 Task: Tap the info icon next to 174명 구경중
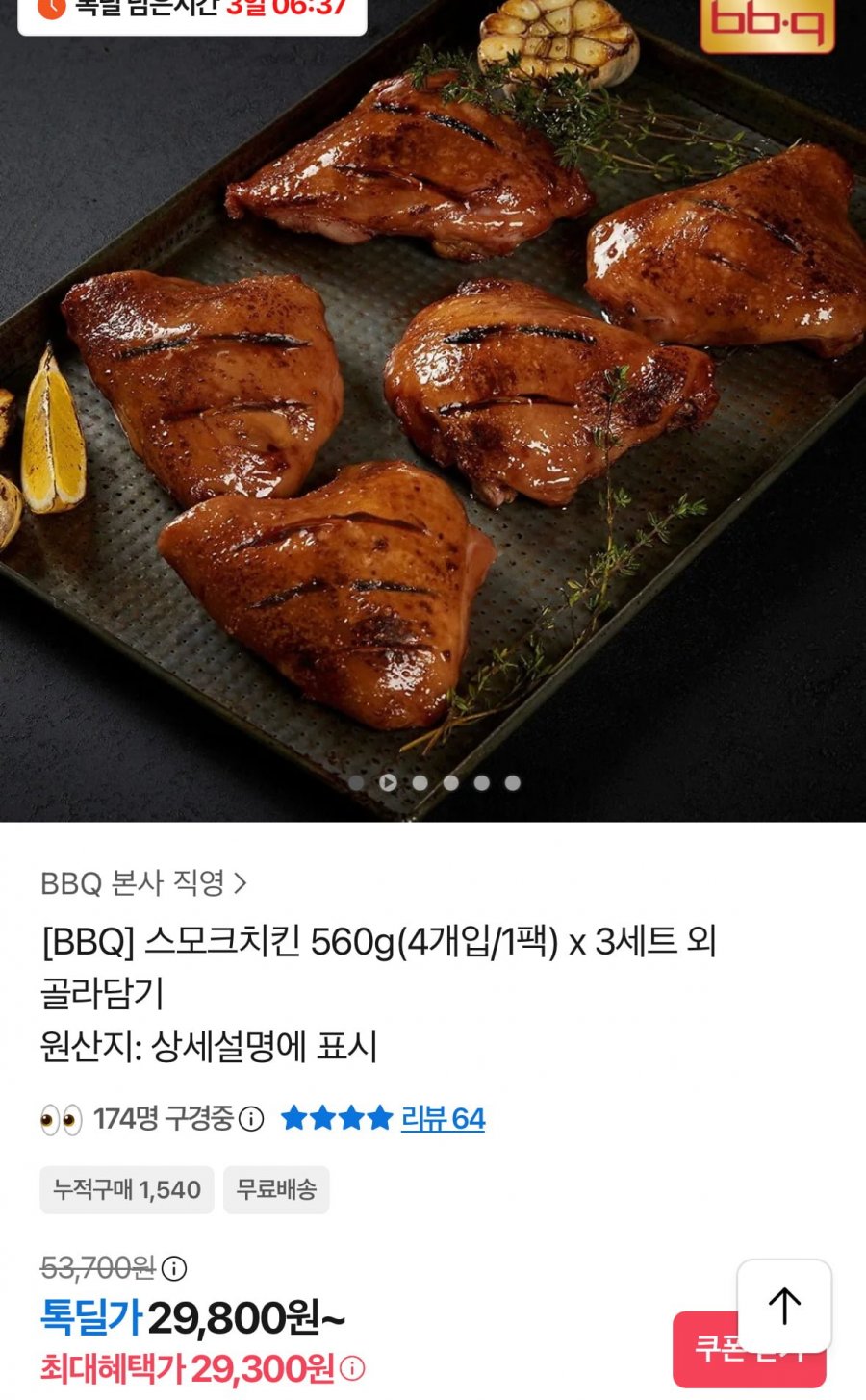point(251,1119)
